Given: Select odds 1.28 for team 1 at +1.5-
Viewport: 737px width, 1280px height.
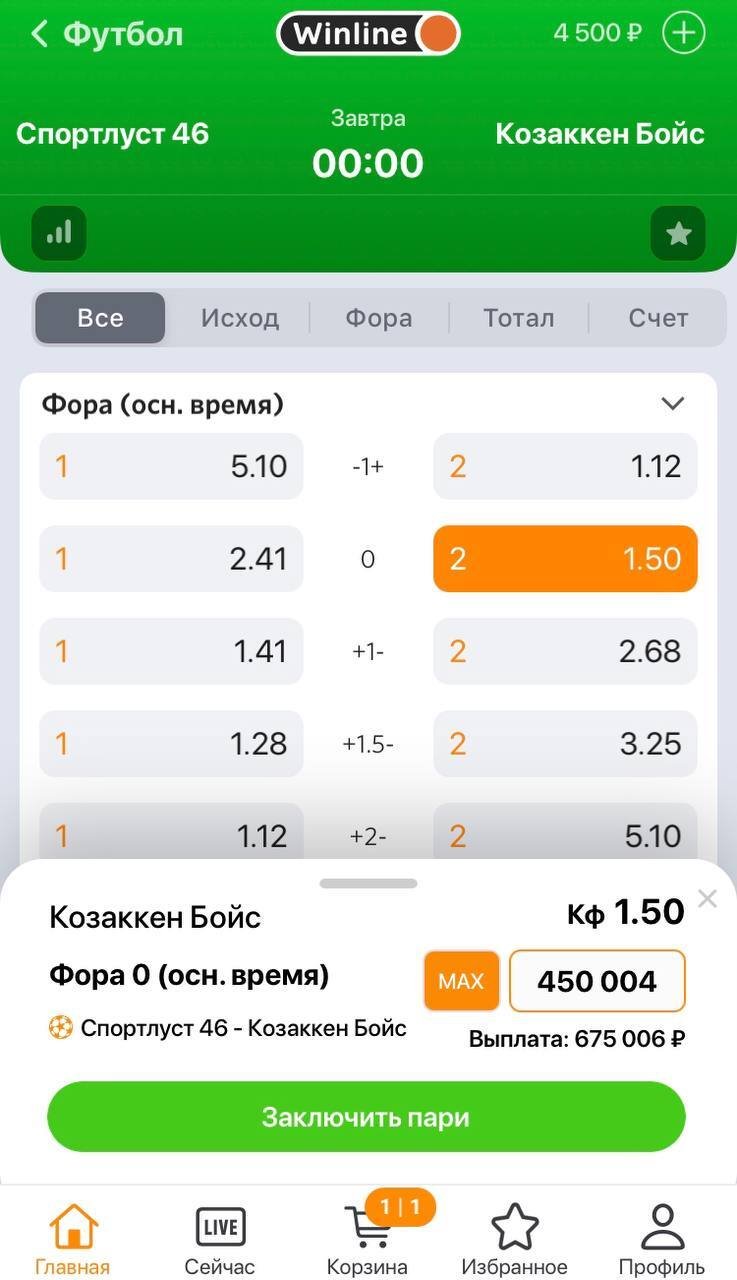Looking at the screenshot, I should pyautogui.click(x=171, y=743).
